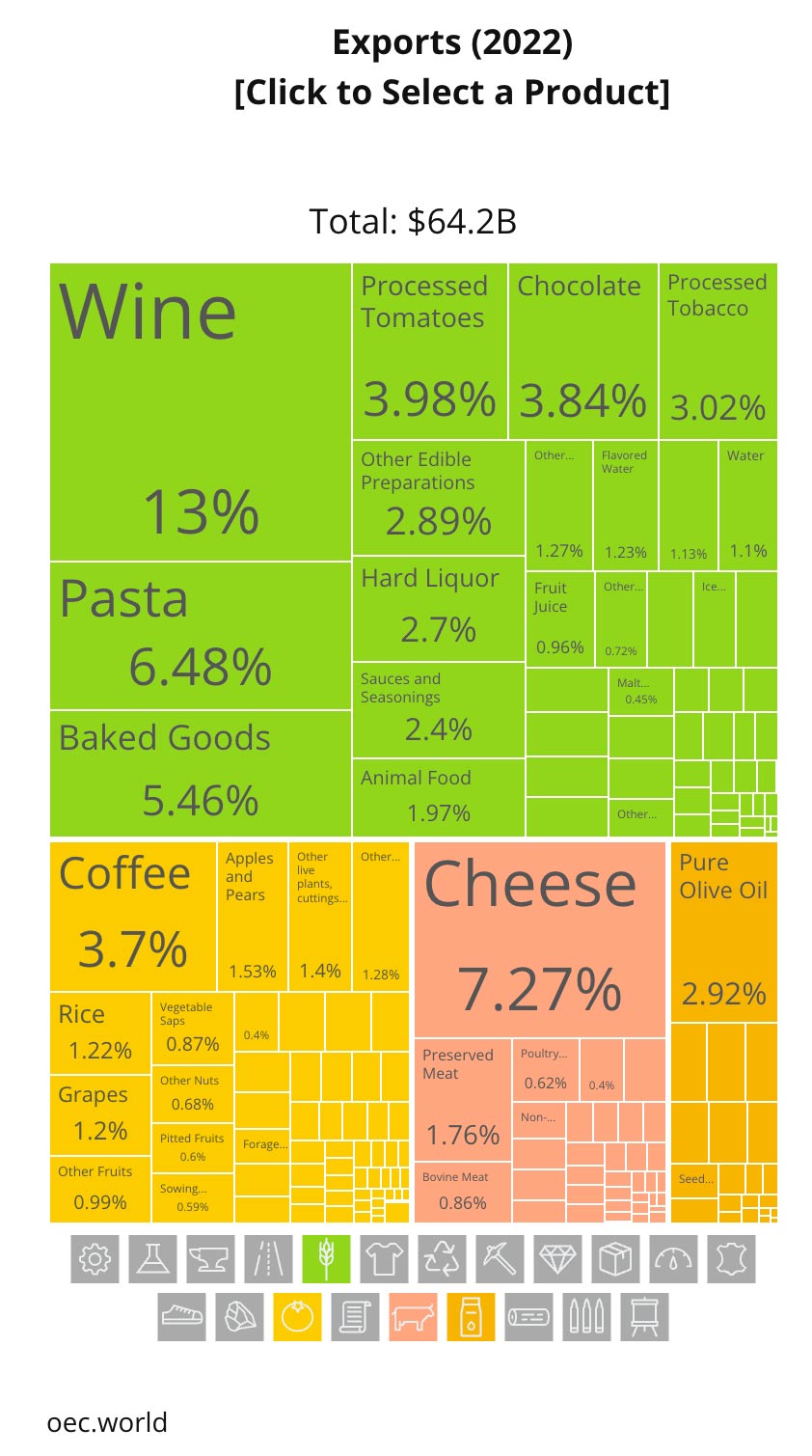
Task: Open the Baked Goods tile
Action: (x=200, y=773)
